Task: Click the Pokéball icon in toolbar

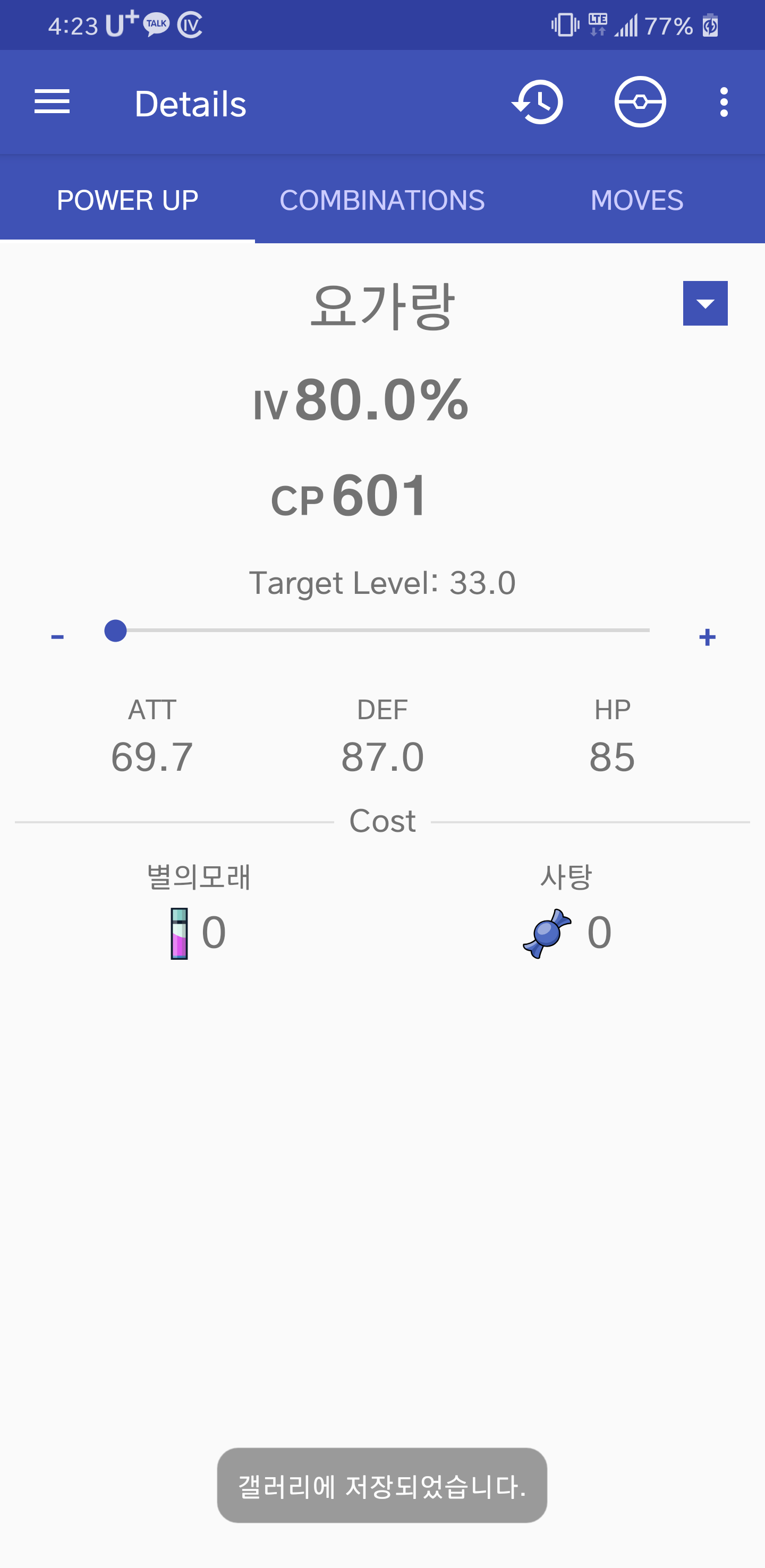Action: click(640, 101)
